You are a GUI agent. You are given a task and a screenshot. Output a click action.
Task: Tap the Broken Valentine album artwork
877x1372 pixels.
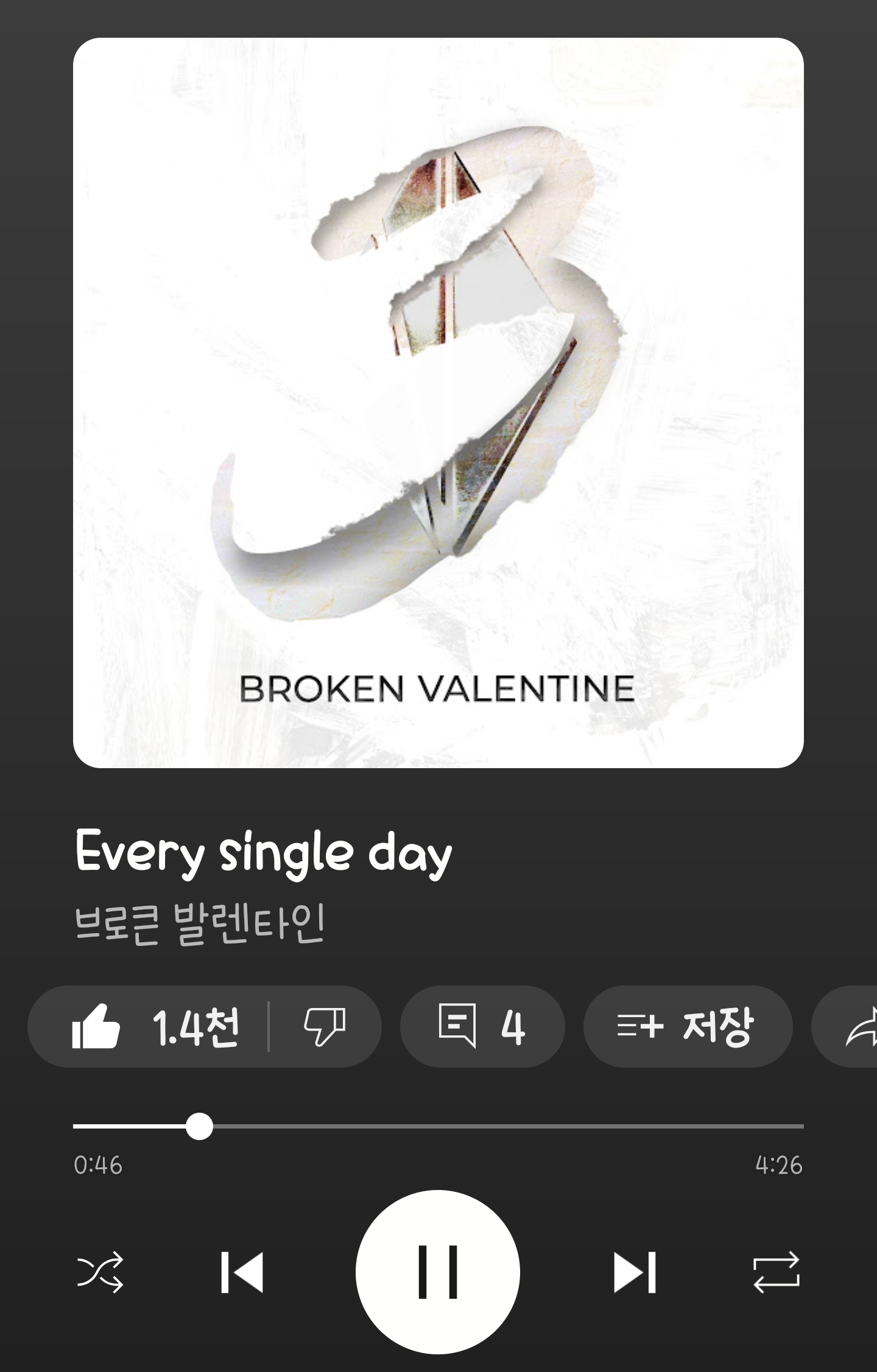coord(438,403)
